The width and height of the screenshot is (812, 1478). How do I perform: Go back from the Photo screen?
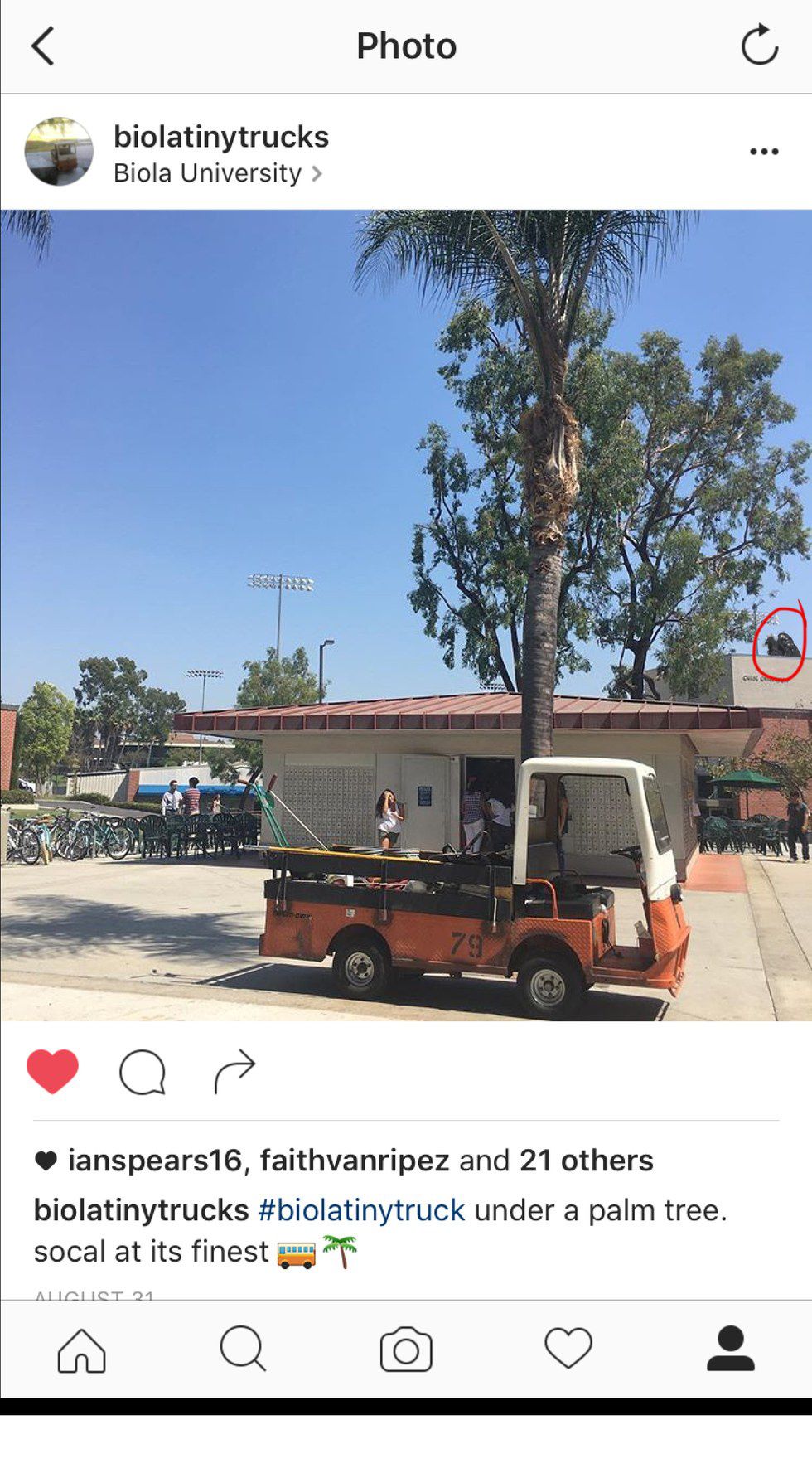[x=43, y=46]
